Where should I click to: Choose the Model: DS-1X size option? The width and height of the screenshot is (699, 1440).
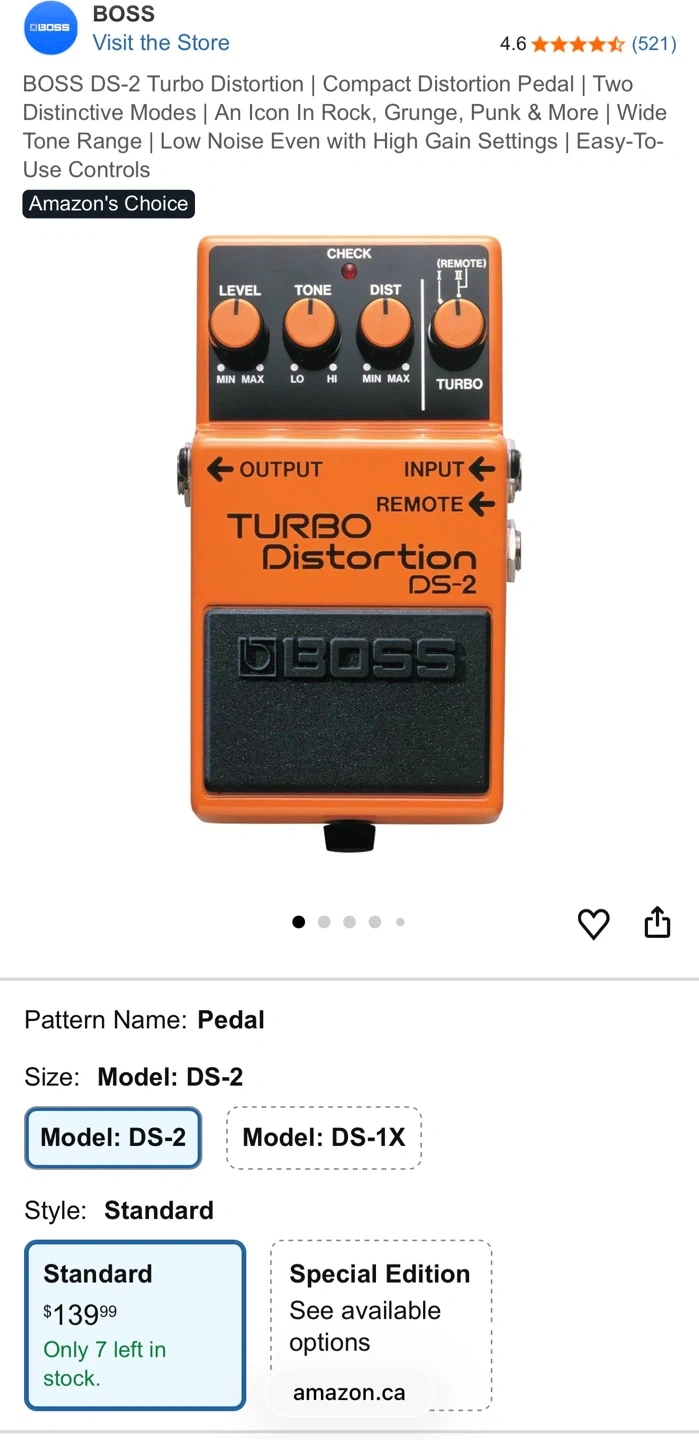pyautogui.click(x=324, y=1137)
